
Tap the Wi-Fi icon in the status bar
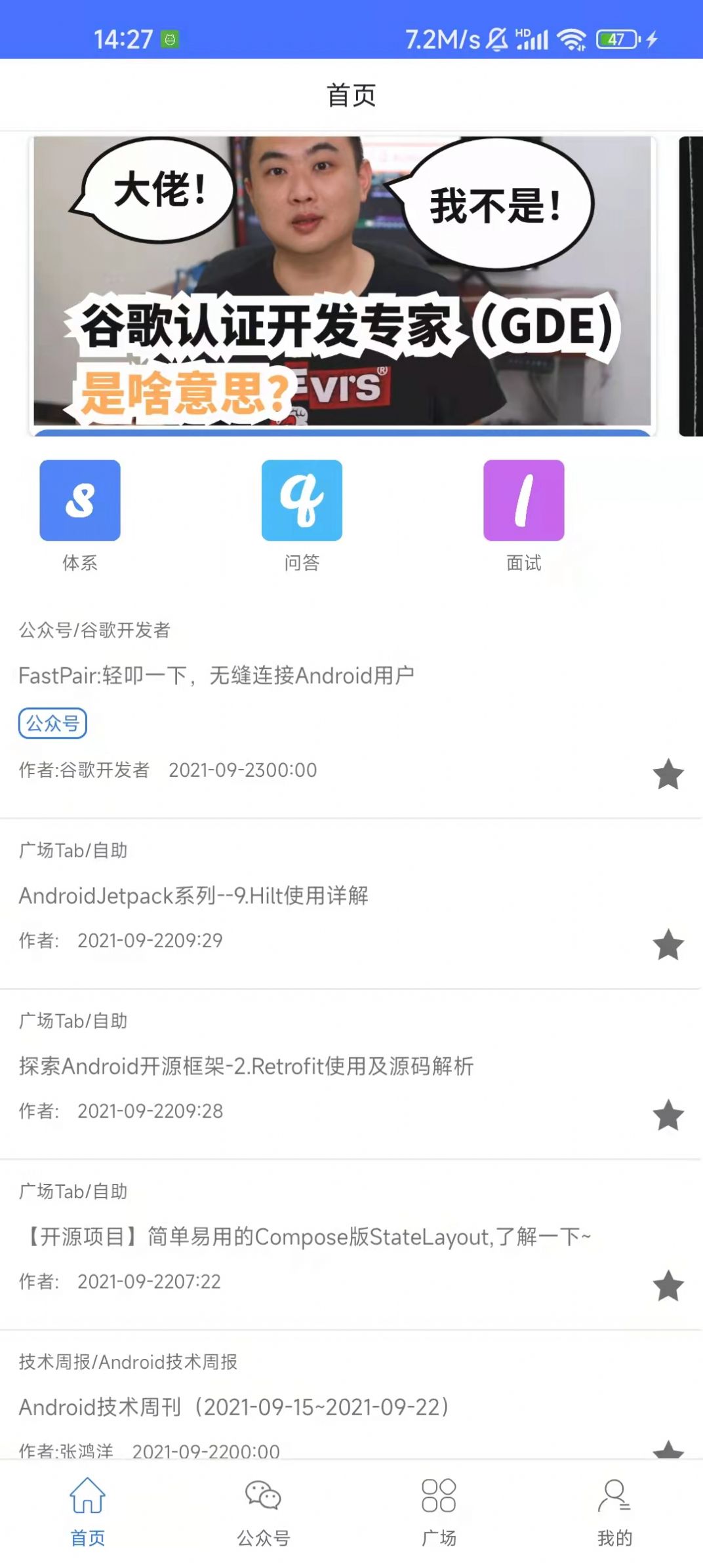pos(570,37)
